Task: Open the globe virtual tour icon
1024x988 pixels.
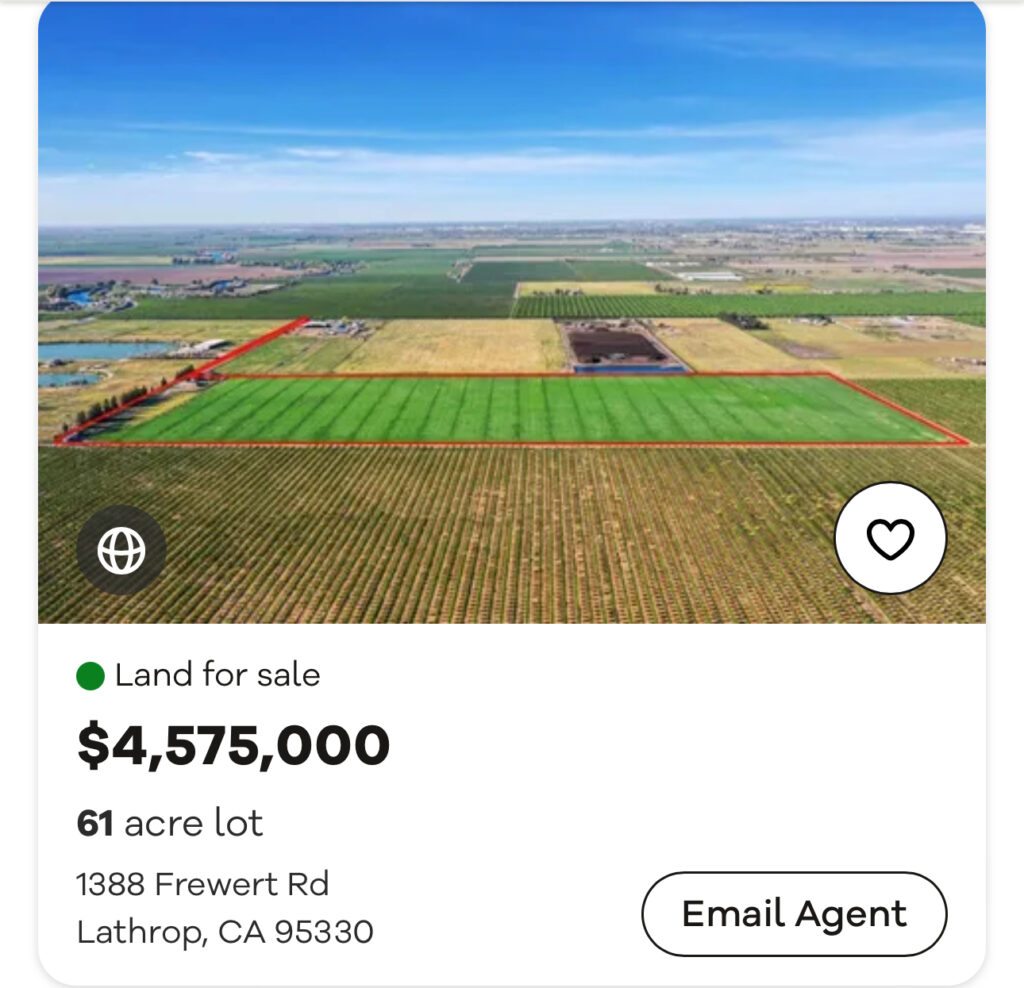Action: click(121, 550)
